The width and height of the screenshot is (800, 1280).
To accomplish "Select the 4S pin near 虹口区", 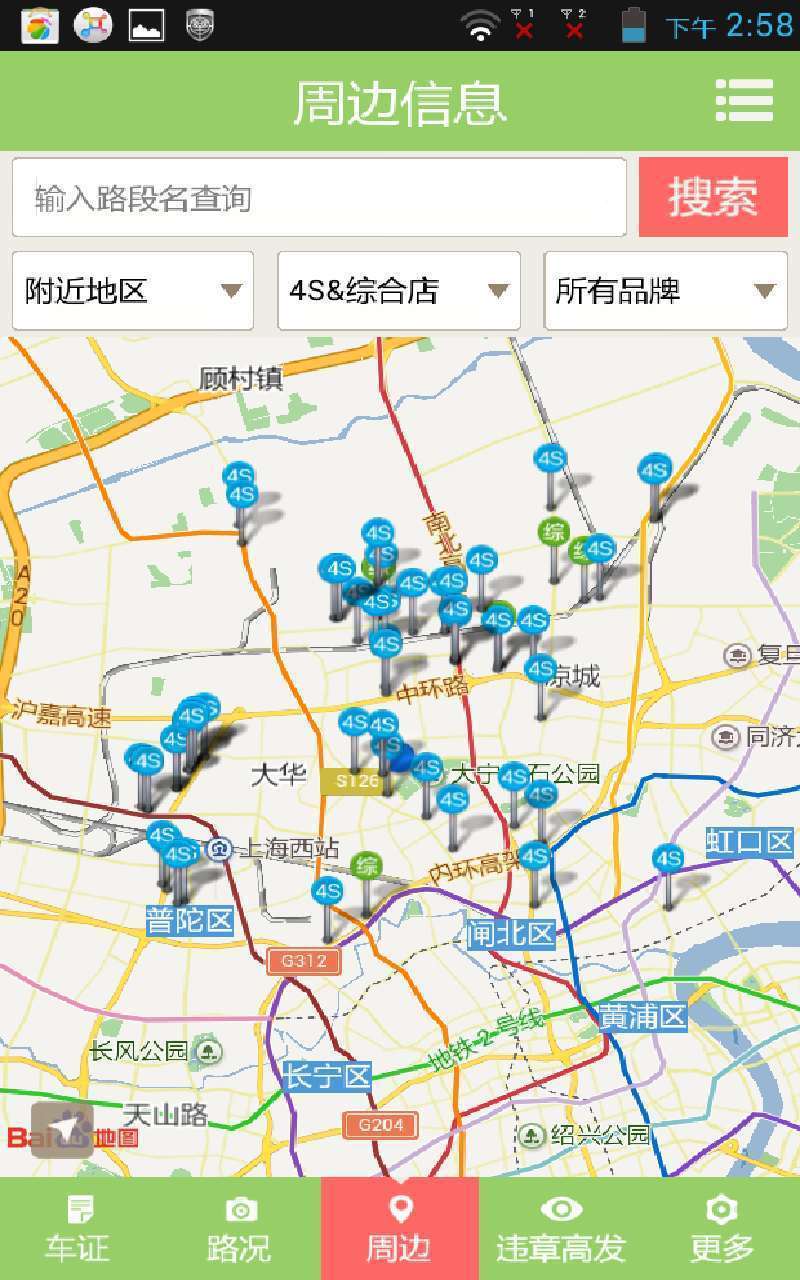I will [x=668, y=860].
